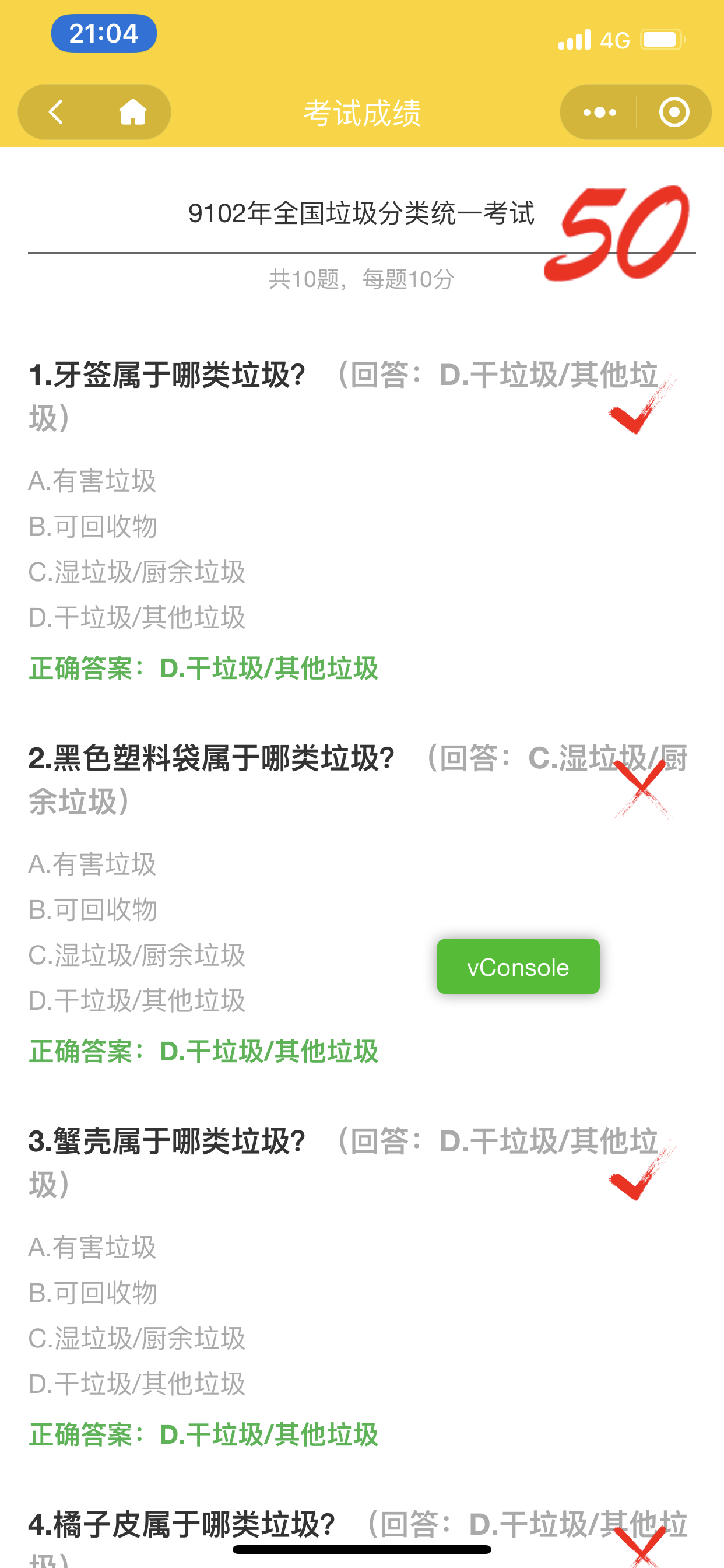Open the three-dot more menu
The image size is (724, 1568).
tap(599, 112)
